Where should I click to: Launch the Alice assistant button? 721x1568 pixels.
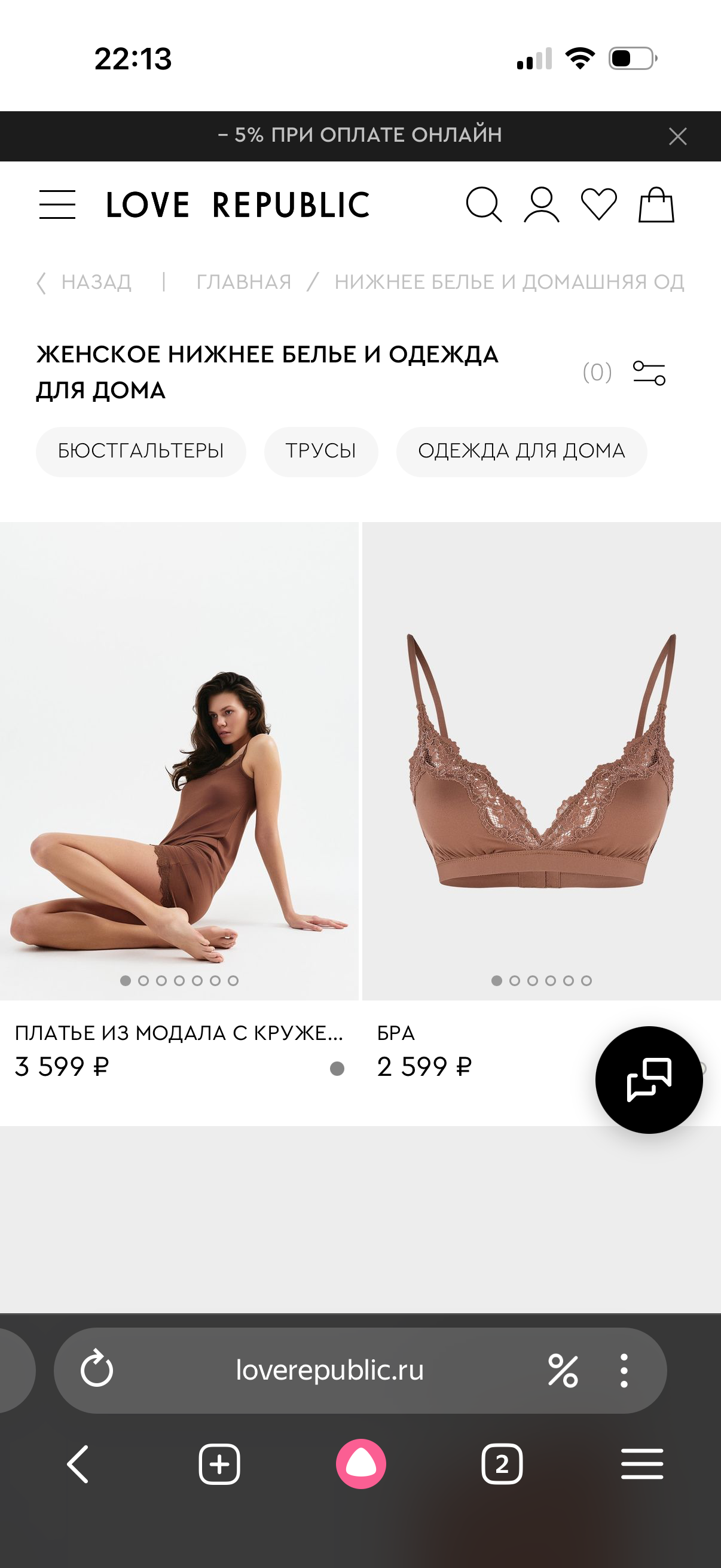[x=361, y=1464]
